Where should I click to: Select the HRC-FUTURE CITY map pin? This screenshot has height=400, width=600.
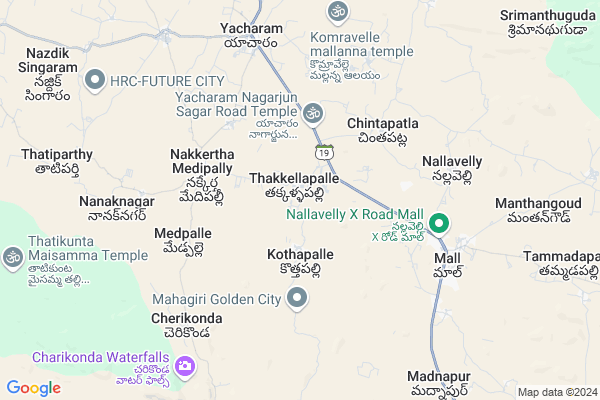coord(96,77)
